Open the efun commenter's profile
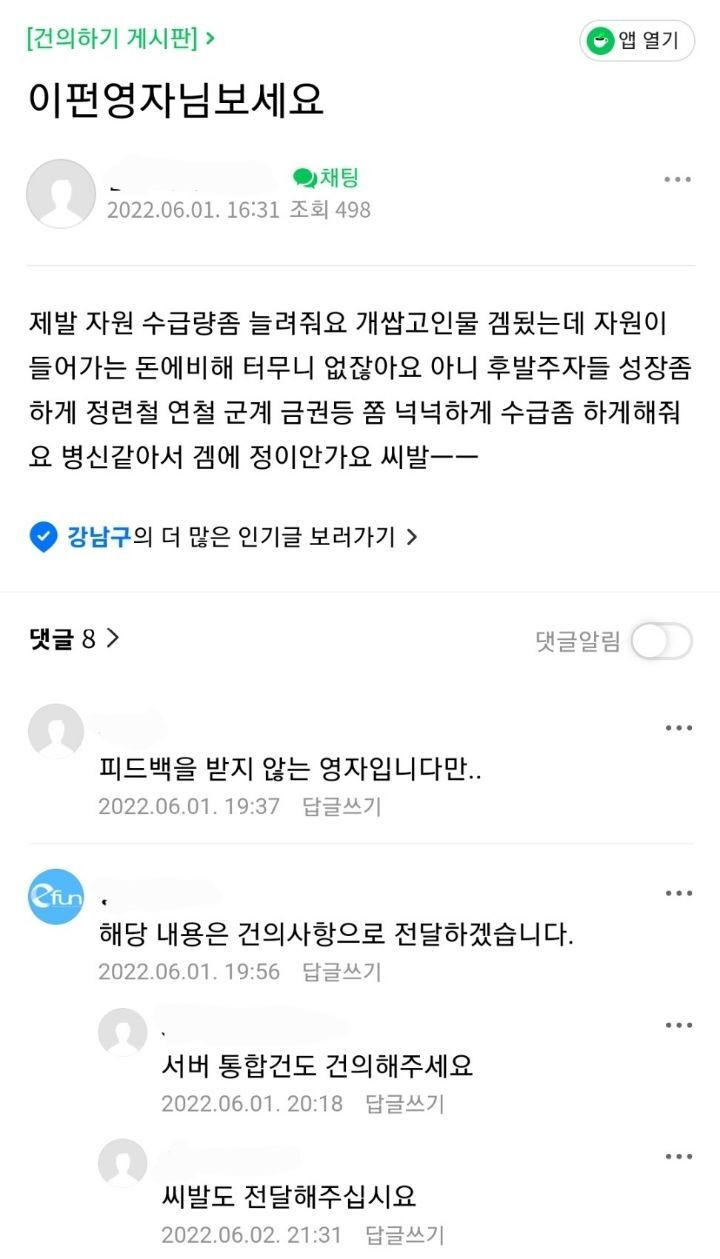The height and width of the screenshot is (1259, 720). pos(56,897)
